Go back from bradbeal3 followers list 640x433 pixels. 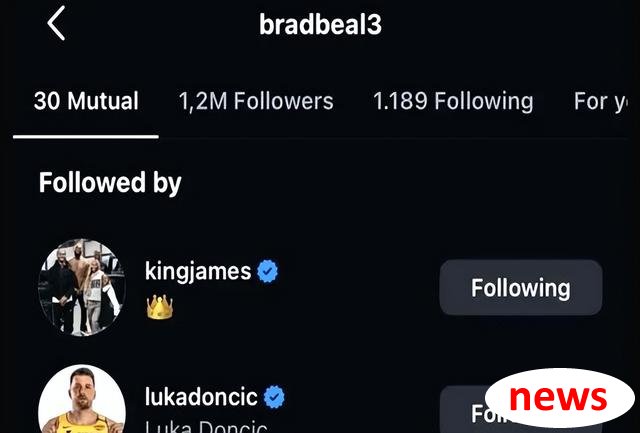(56, 23)
